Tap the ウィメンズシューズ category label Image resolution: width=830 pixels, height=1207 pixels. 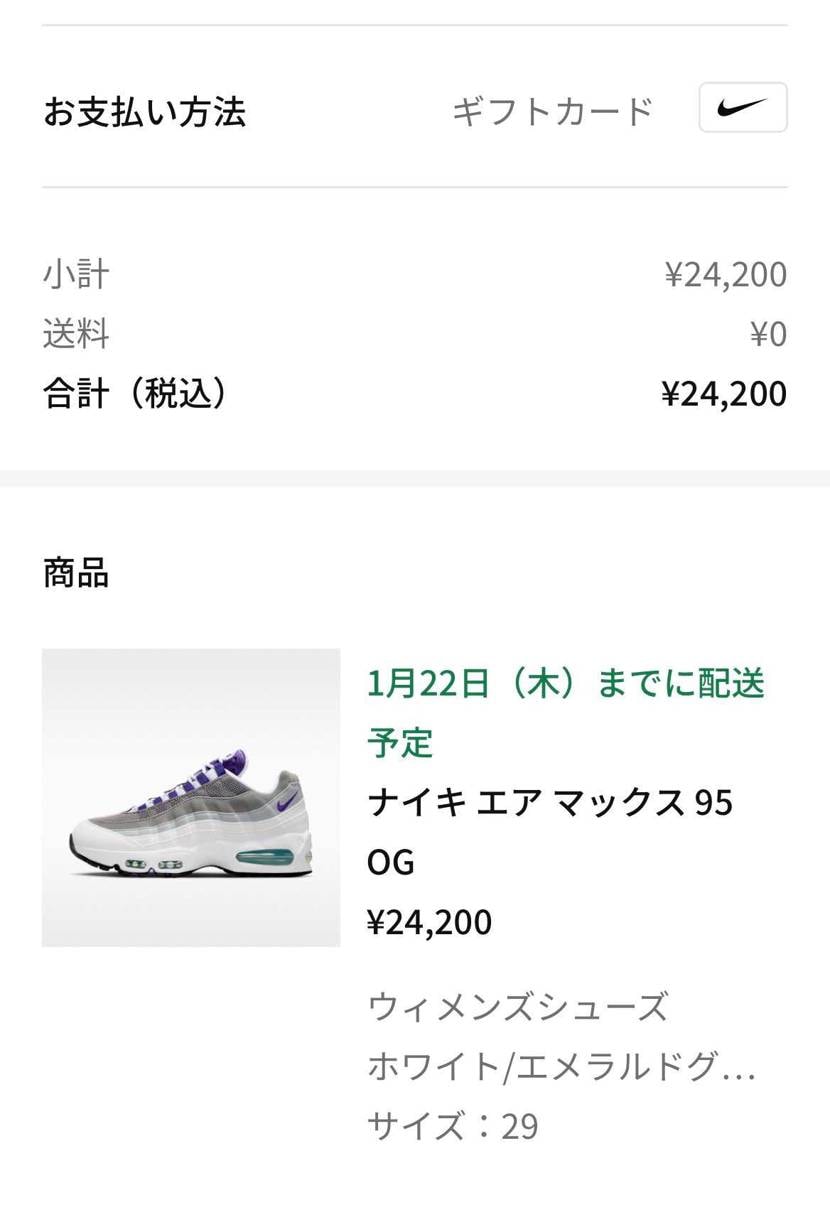click(x=518, y=1008)
